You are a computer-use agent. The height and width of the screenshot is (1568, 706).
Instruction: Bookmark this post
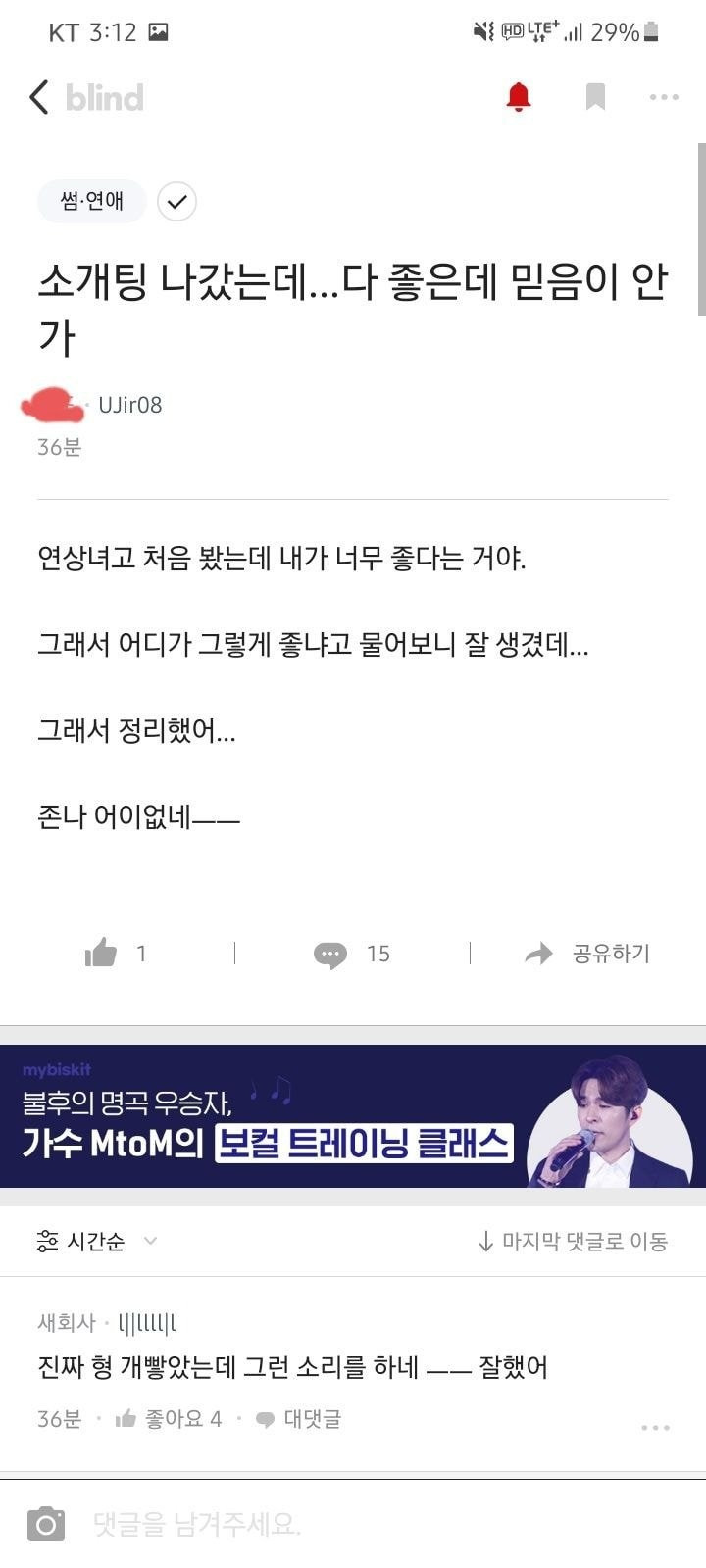tap(594, 97)
